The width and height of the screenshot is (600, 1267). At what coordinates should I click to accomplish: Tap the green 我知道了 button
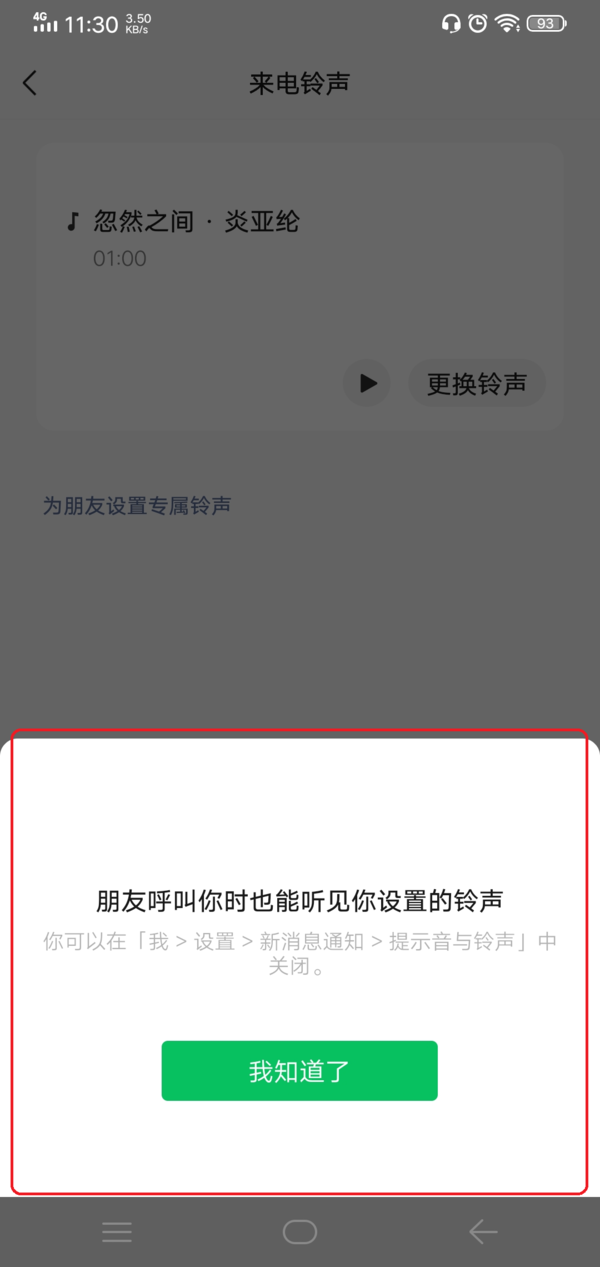pos(299,1071)
